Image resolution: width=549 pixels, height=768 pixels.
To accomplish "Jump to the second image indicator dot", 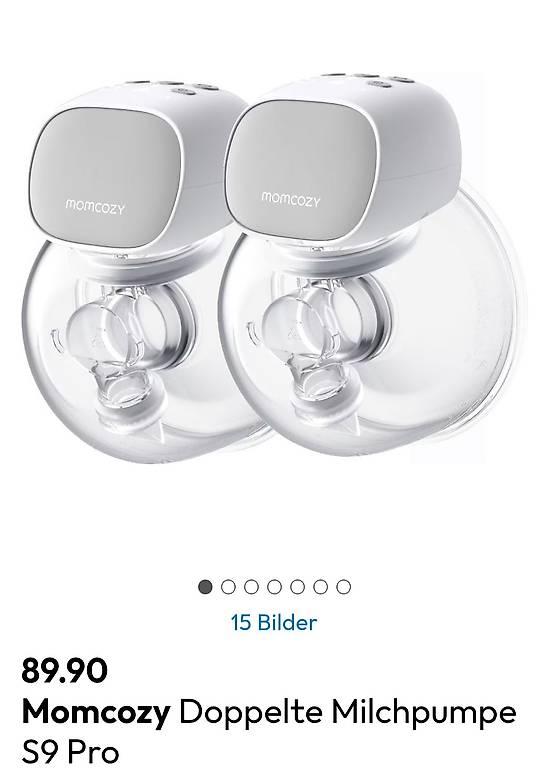I will pos(228,587).
